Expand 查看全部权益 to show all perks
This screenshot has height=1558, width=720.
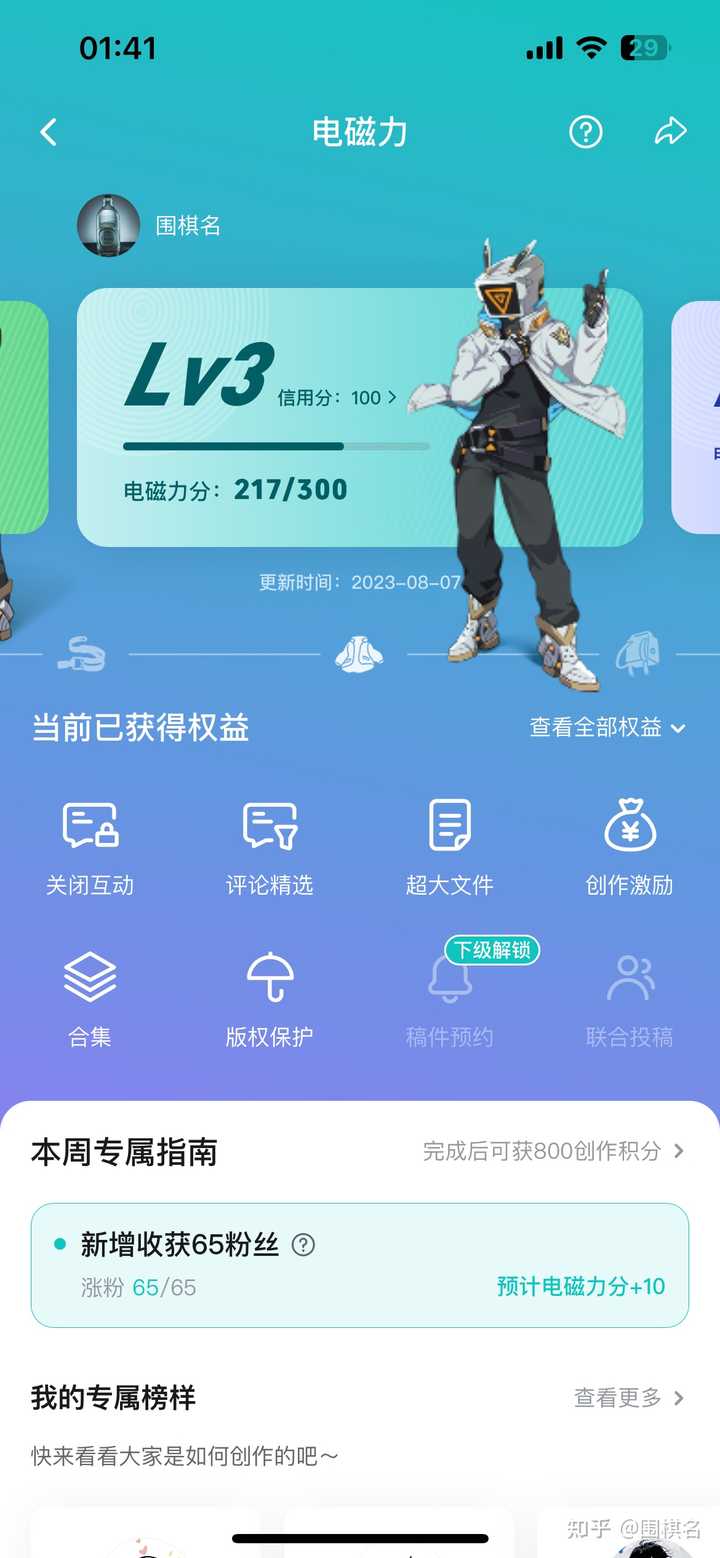[607, 729]
